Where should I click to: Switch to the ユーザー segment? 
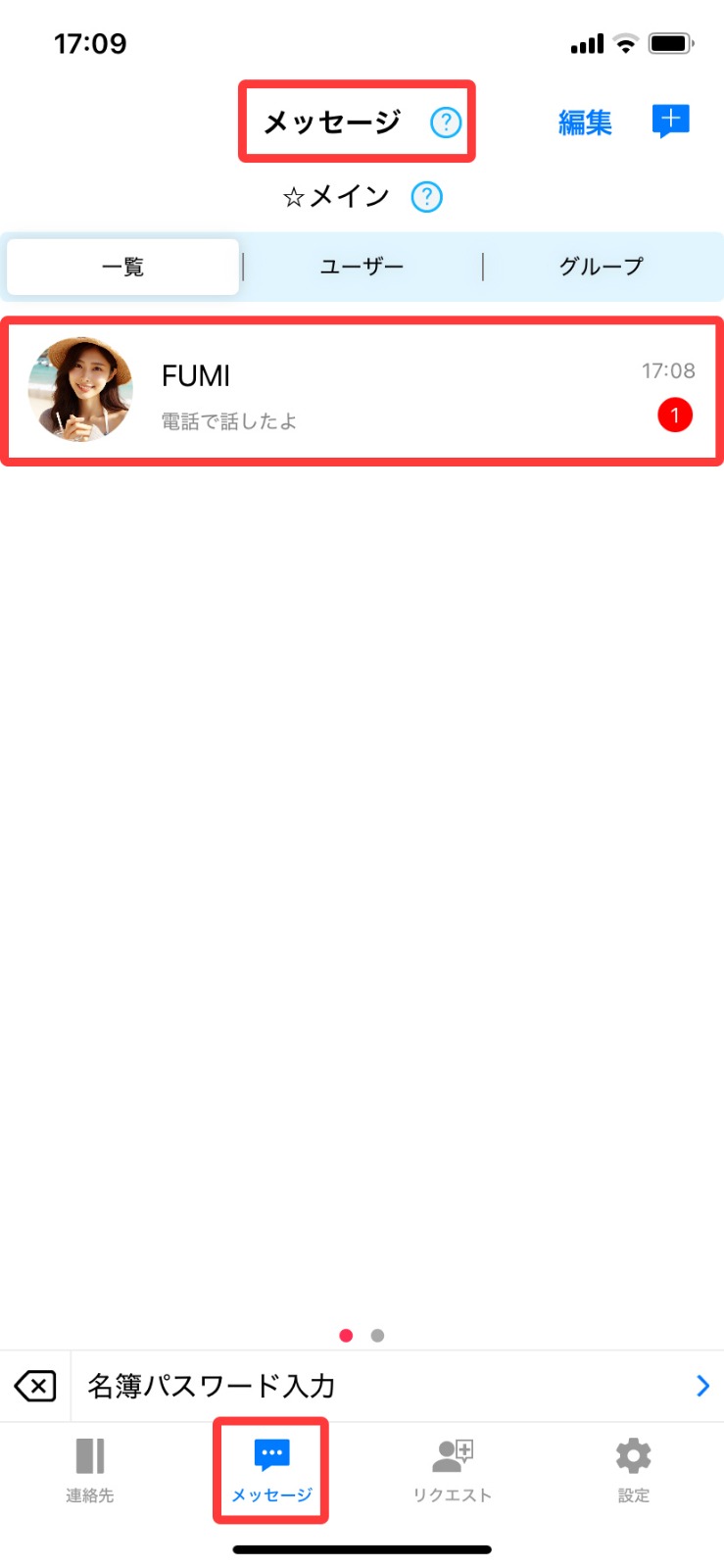point(362,267)
